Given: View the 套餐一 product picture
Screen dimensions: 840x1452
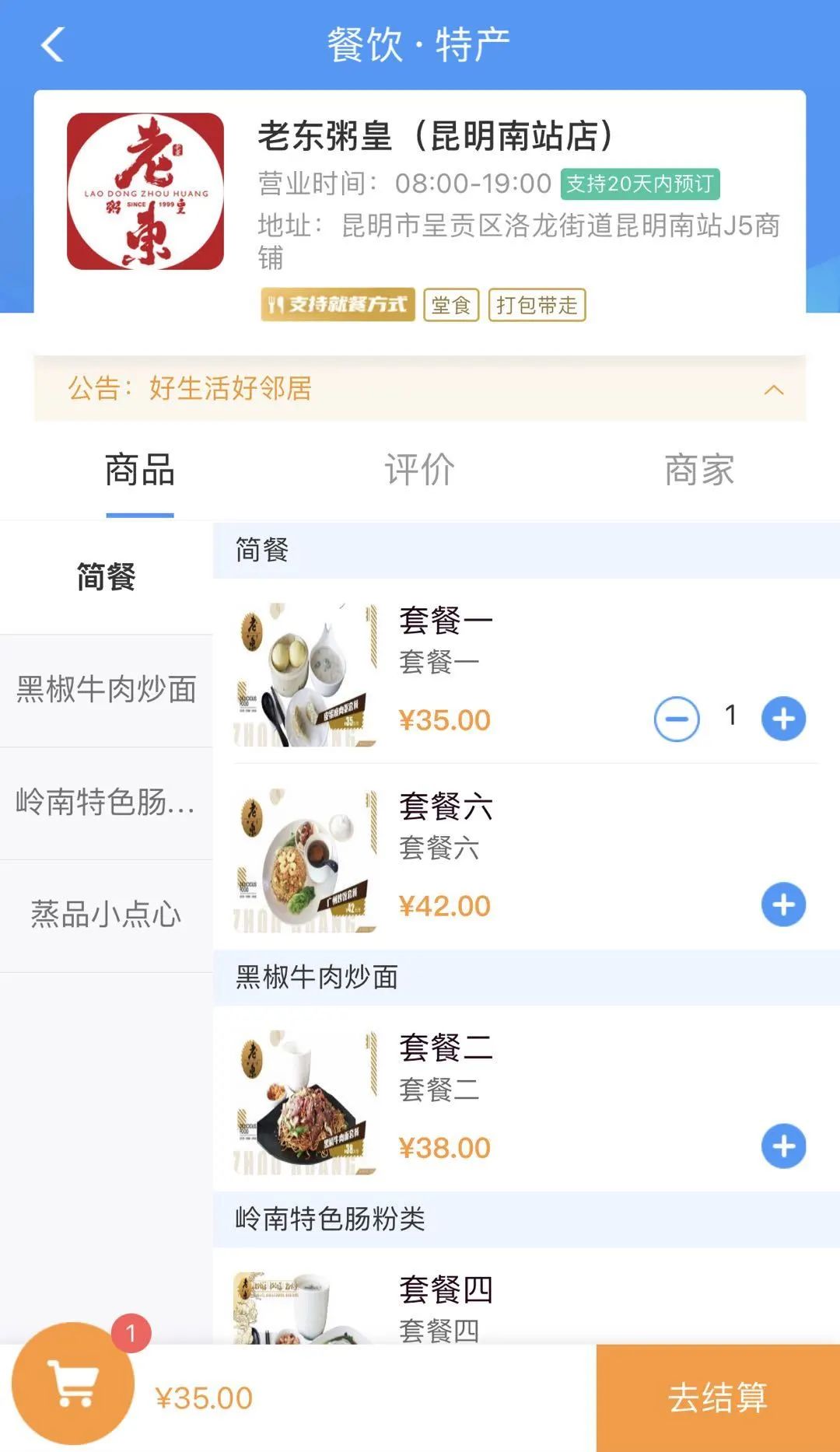Looking at the screenshot, I should pyautogui.click(x=305, y=675).
